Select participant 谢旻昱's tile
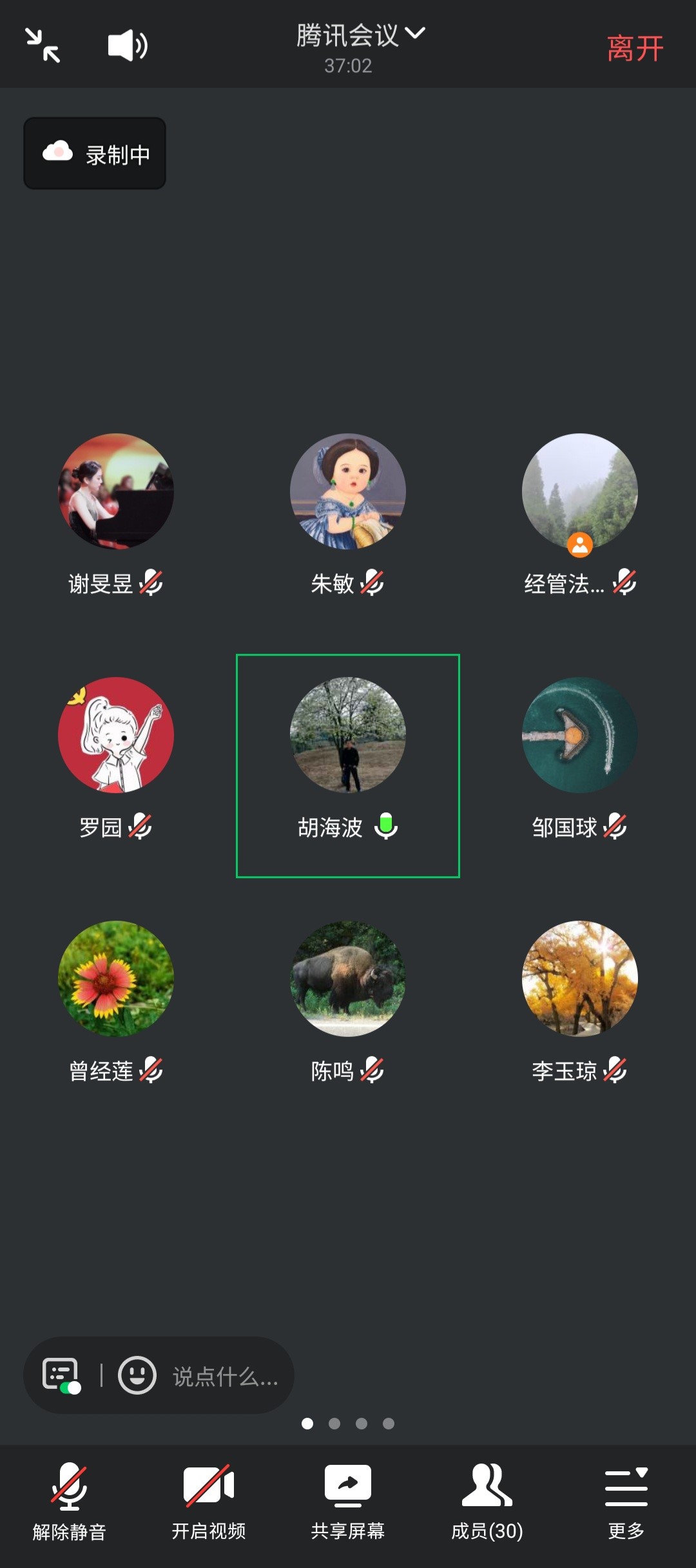The width and height of the screenshot is (696, 1568). (x=116, y=491)
